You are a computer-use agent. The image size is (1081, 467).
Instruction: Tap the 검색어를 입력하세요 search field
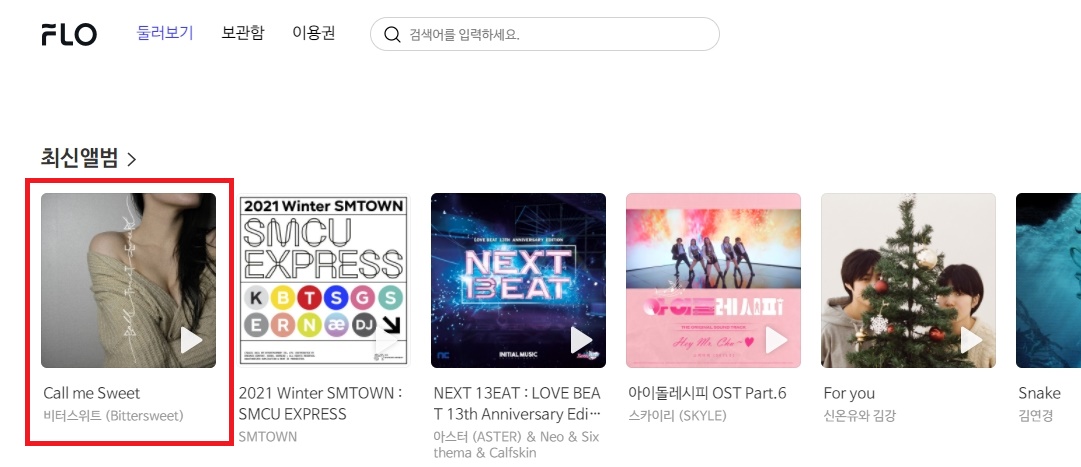[x=545, y=34]
